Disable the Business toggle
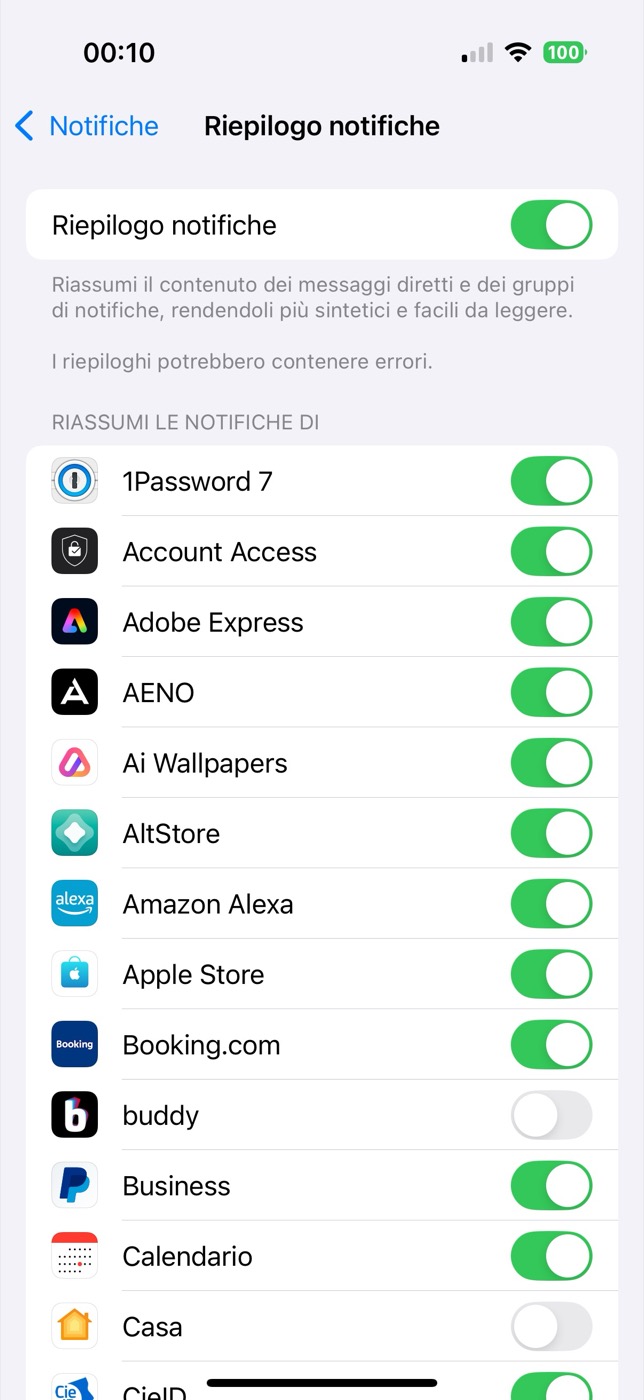Screen dimensions: 644x1400 551,1186
